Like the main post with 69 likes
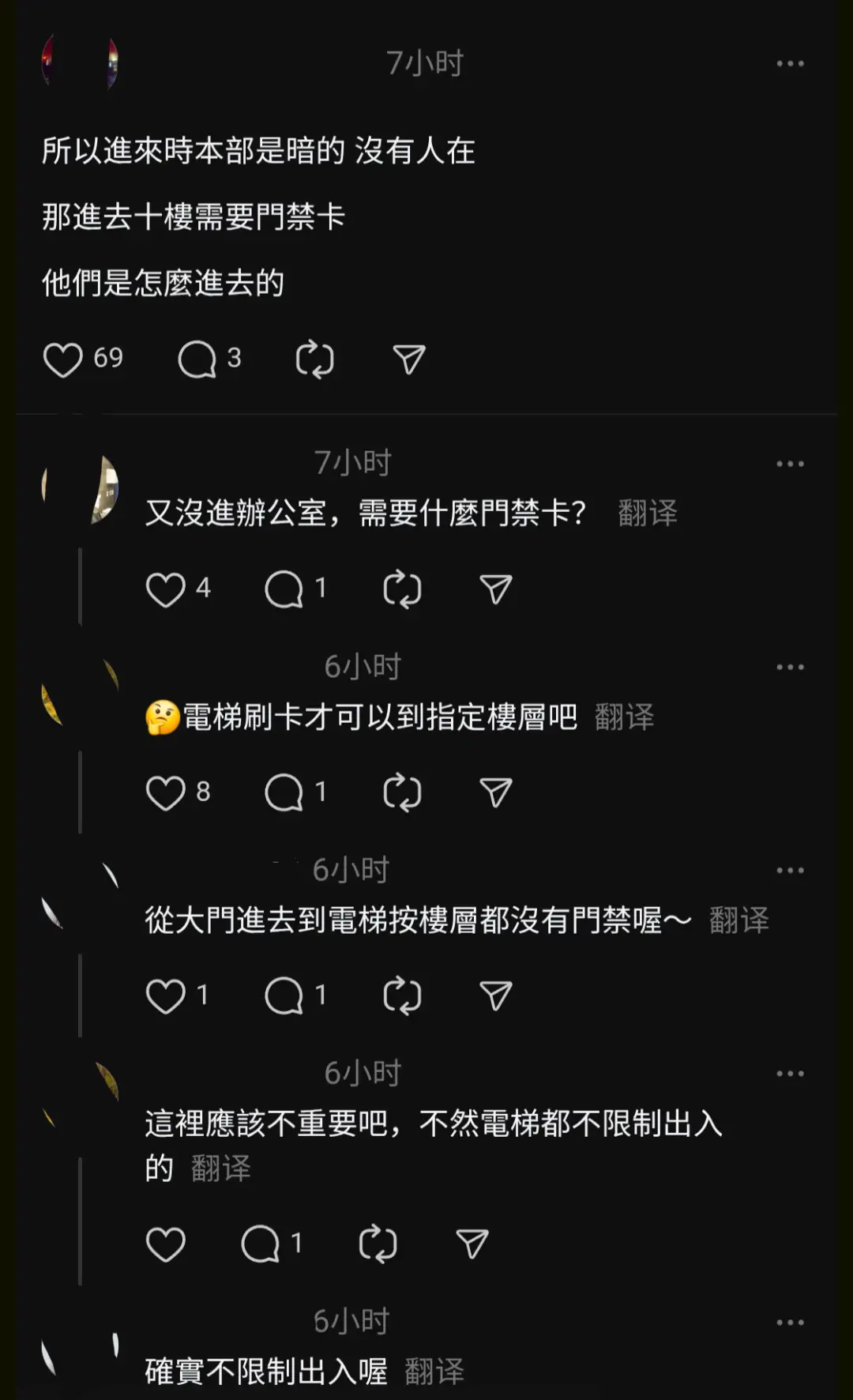This screenshot has width=853, height=1400. 62,359
